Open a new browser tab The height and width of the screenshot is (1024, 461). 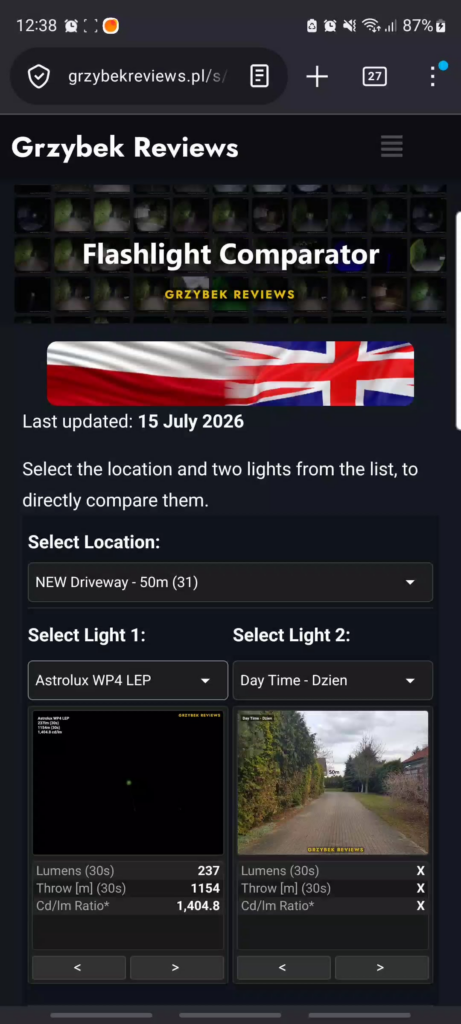pos(317,76)
